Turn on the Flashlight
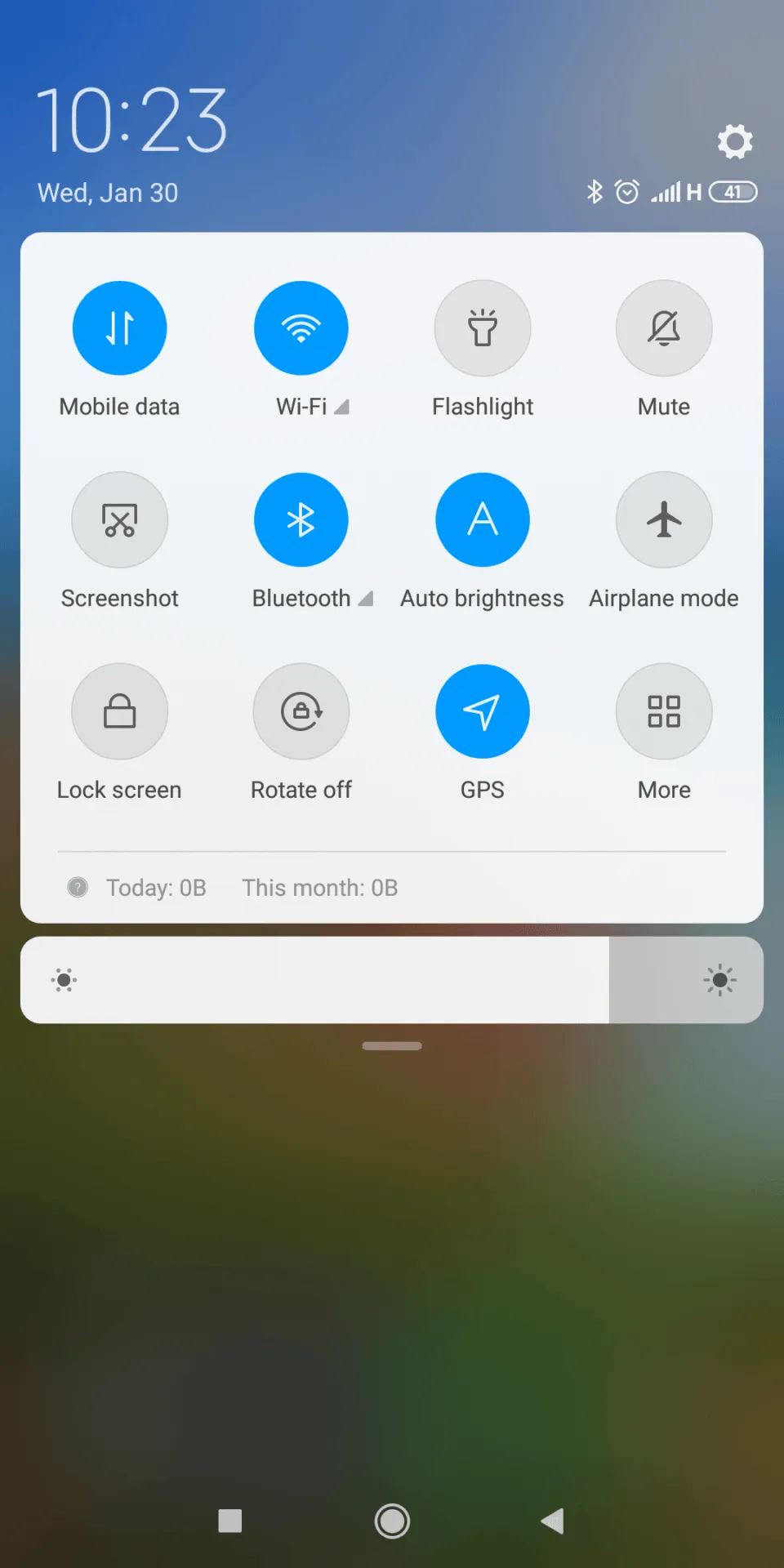784x1568 pixels. coord(483,328)
